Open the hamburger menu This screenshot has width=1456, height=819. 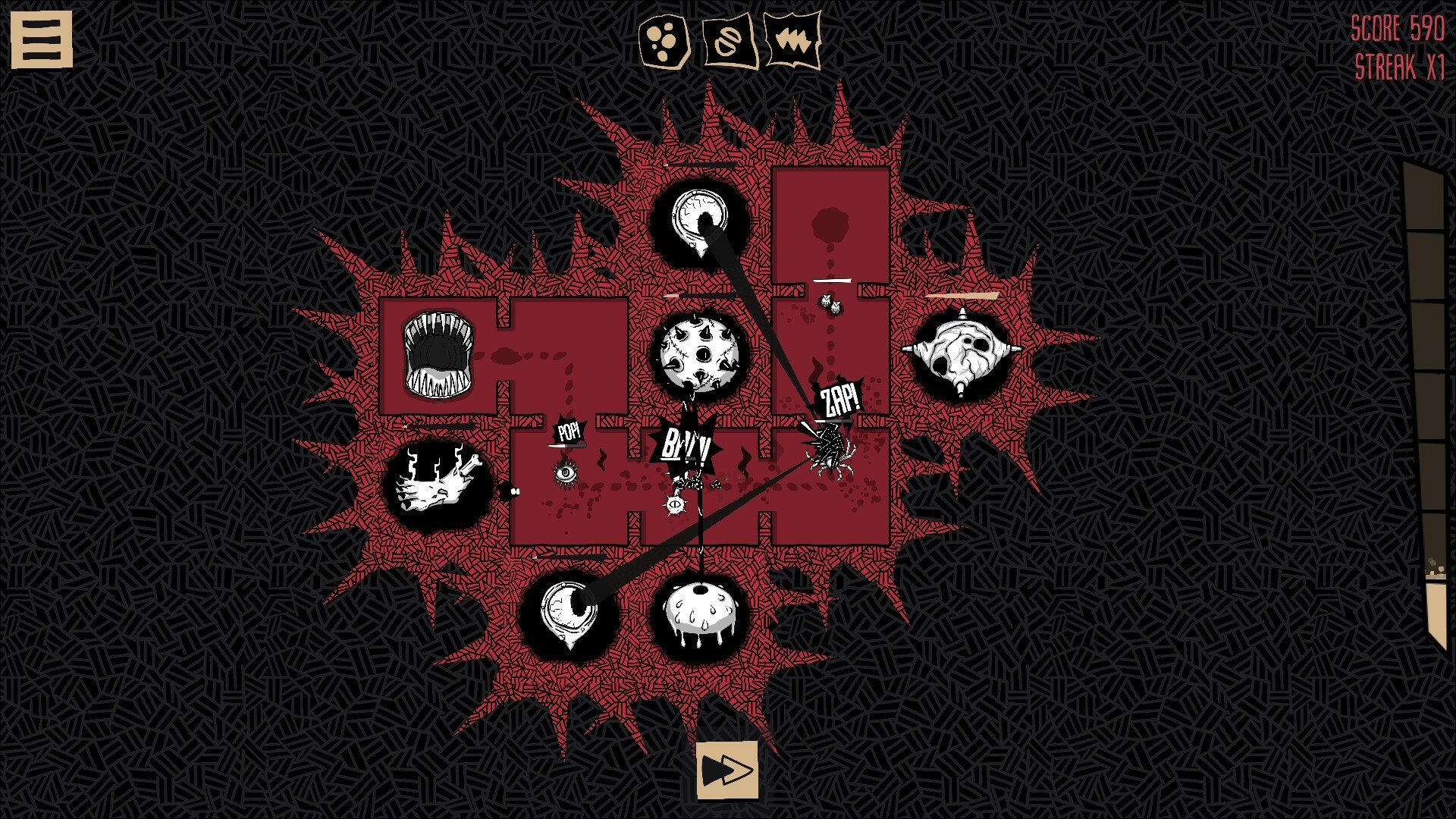[42, 39]
